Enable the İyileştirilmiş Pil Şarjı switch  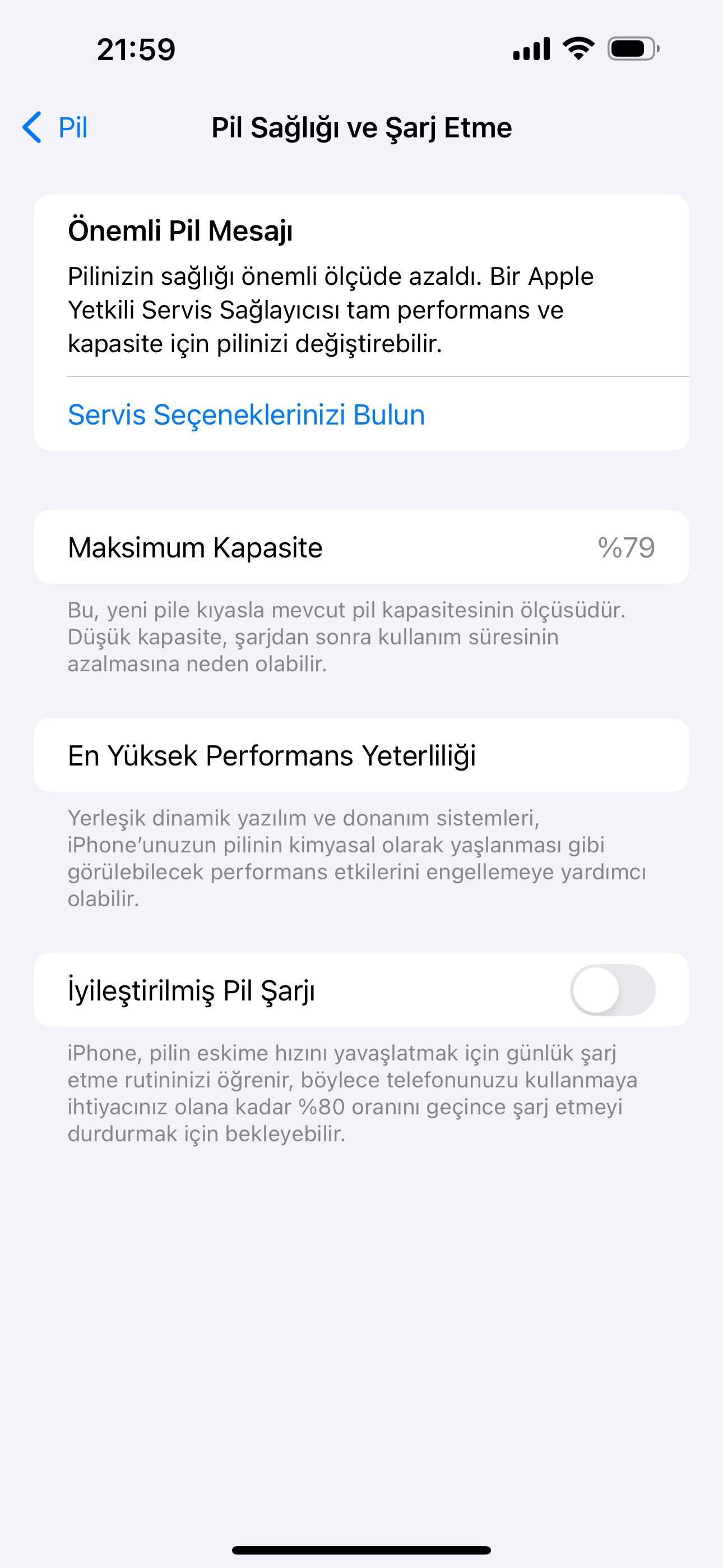pos(612,990)
